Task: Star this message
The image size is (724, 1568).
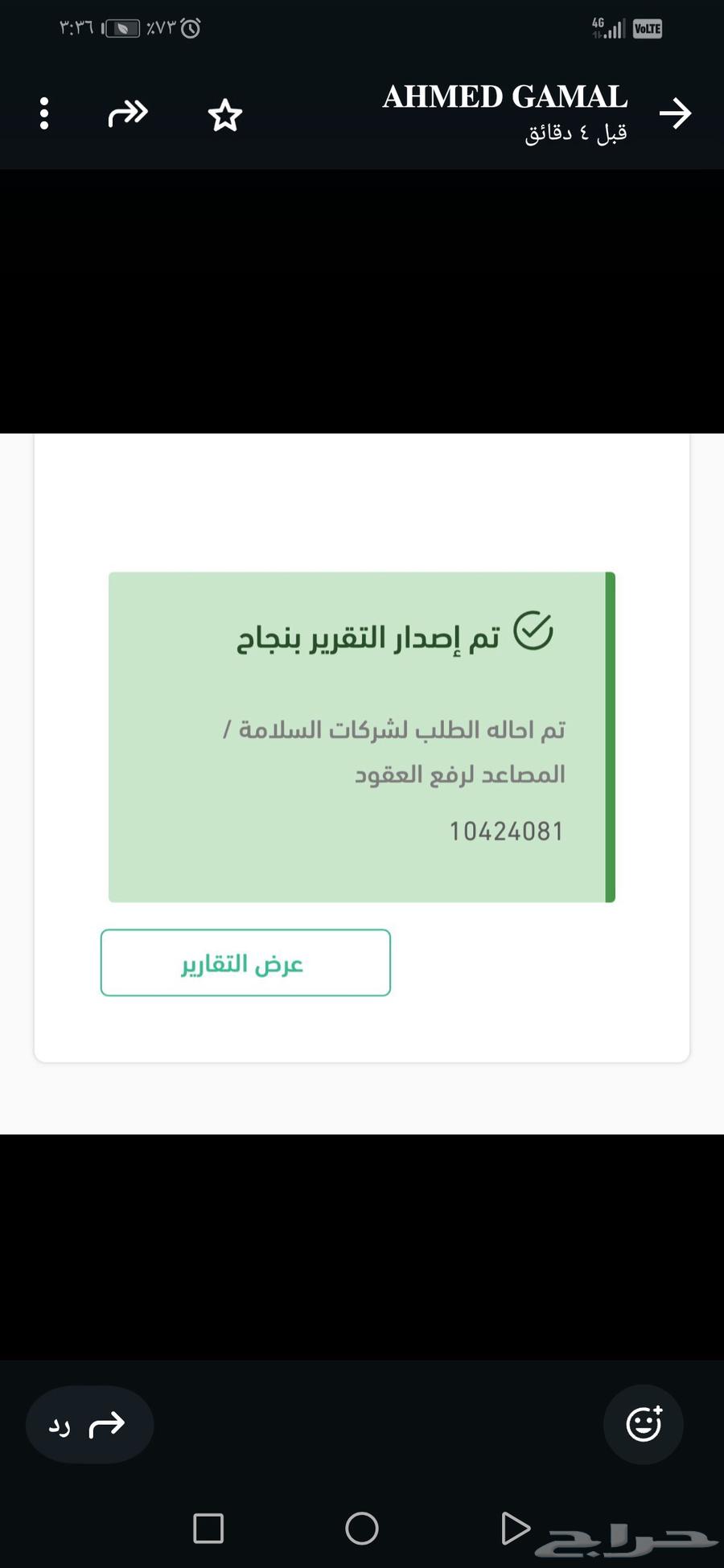Action: point(225,115)
